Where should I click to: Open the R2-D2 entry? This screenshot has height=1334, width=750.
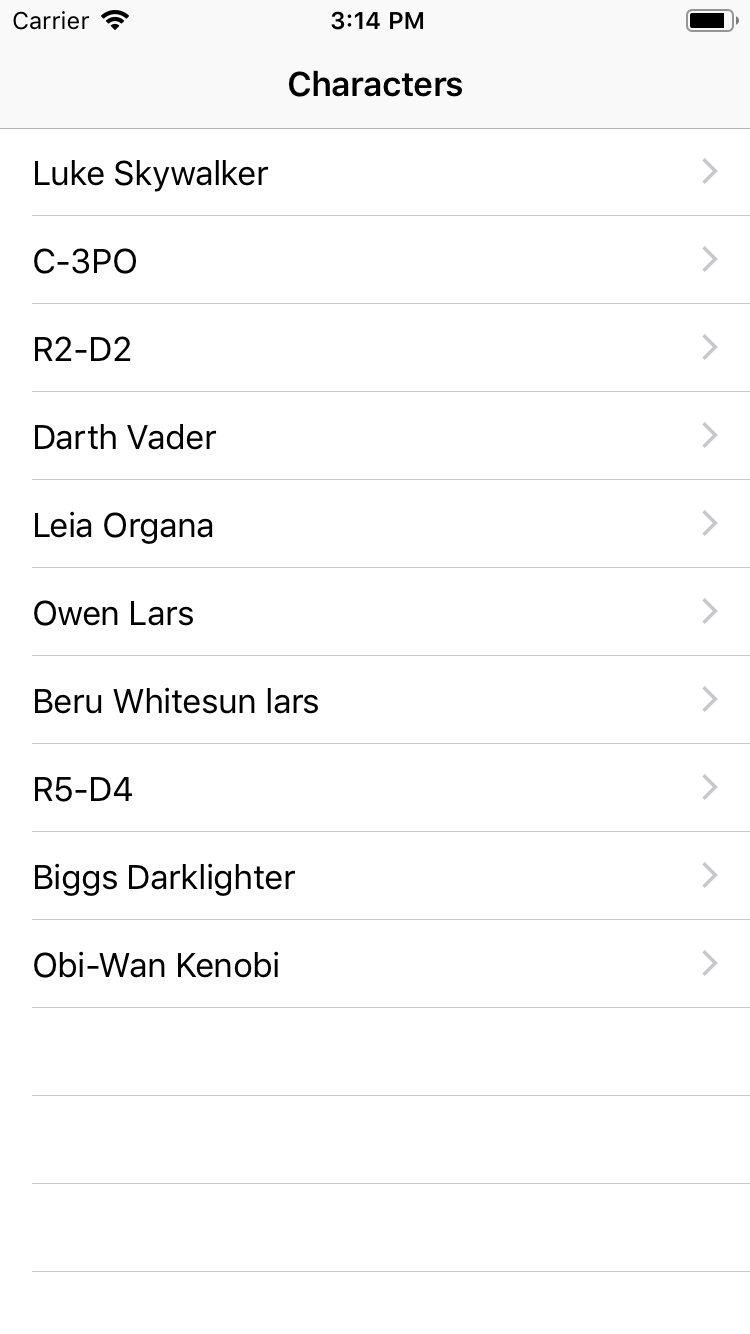pyautogui.click(x=375, y=348)
